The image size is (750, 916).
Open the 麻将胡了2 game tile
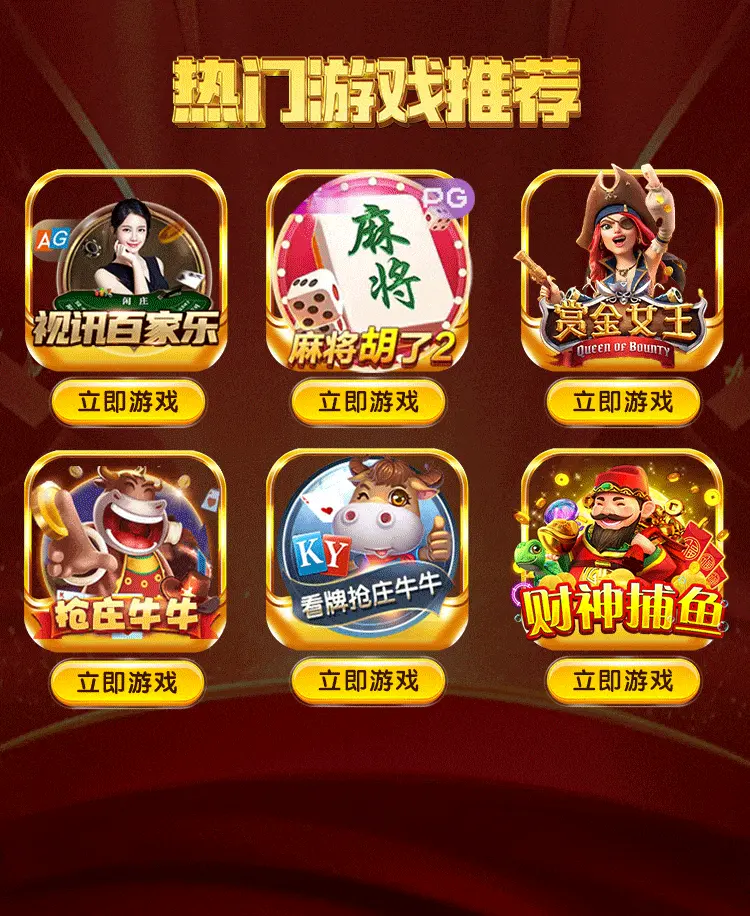point(368,270)
